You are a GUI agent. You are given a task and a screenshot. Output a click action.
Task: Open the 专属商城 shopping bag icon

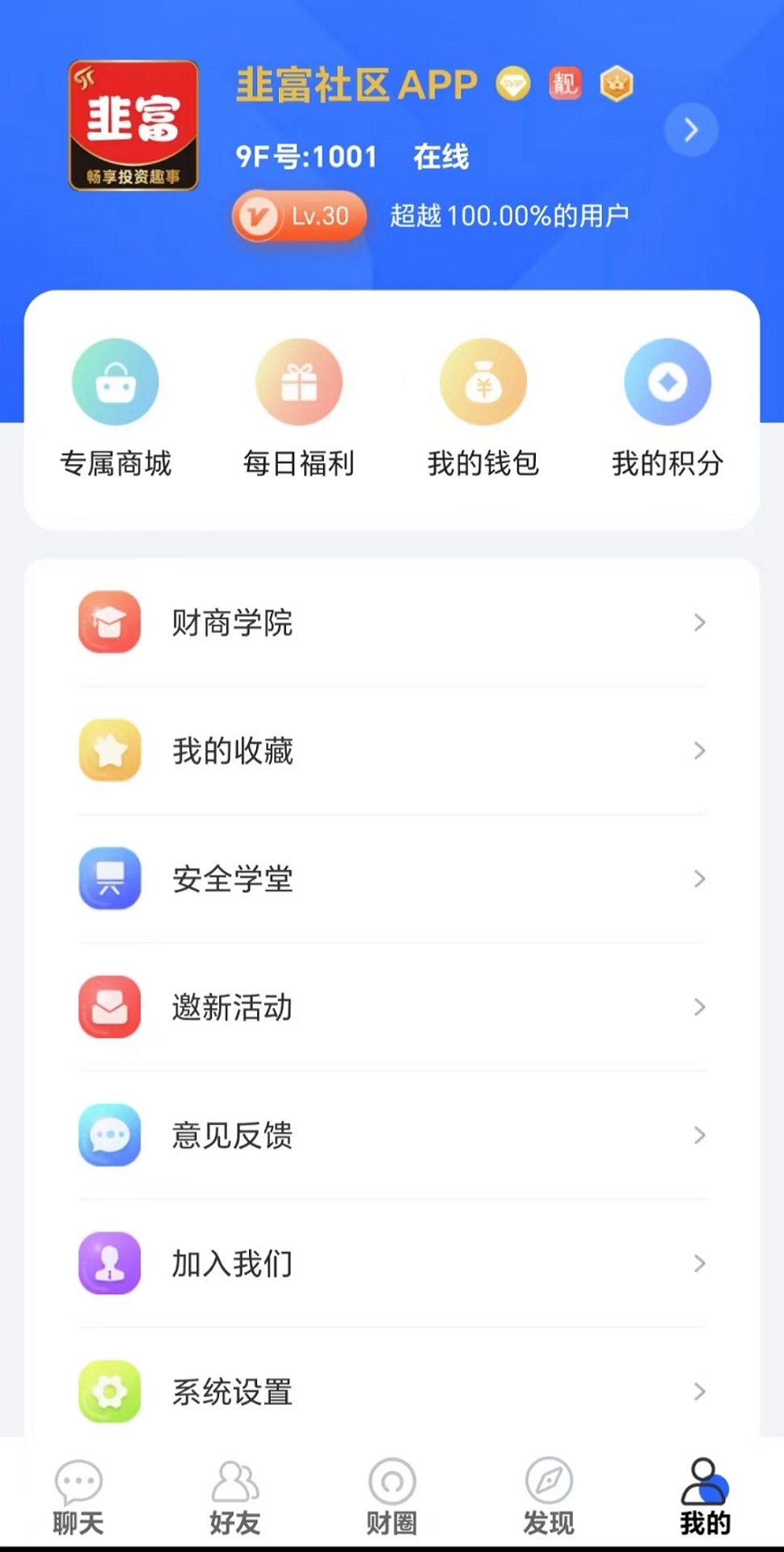point(115,381)
